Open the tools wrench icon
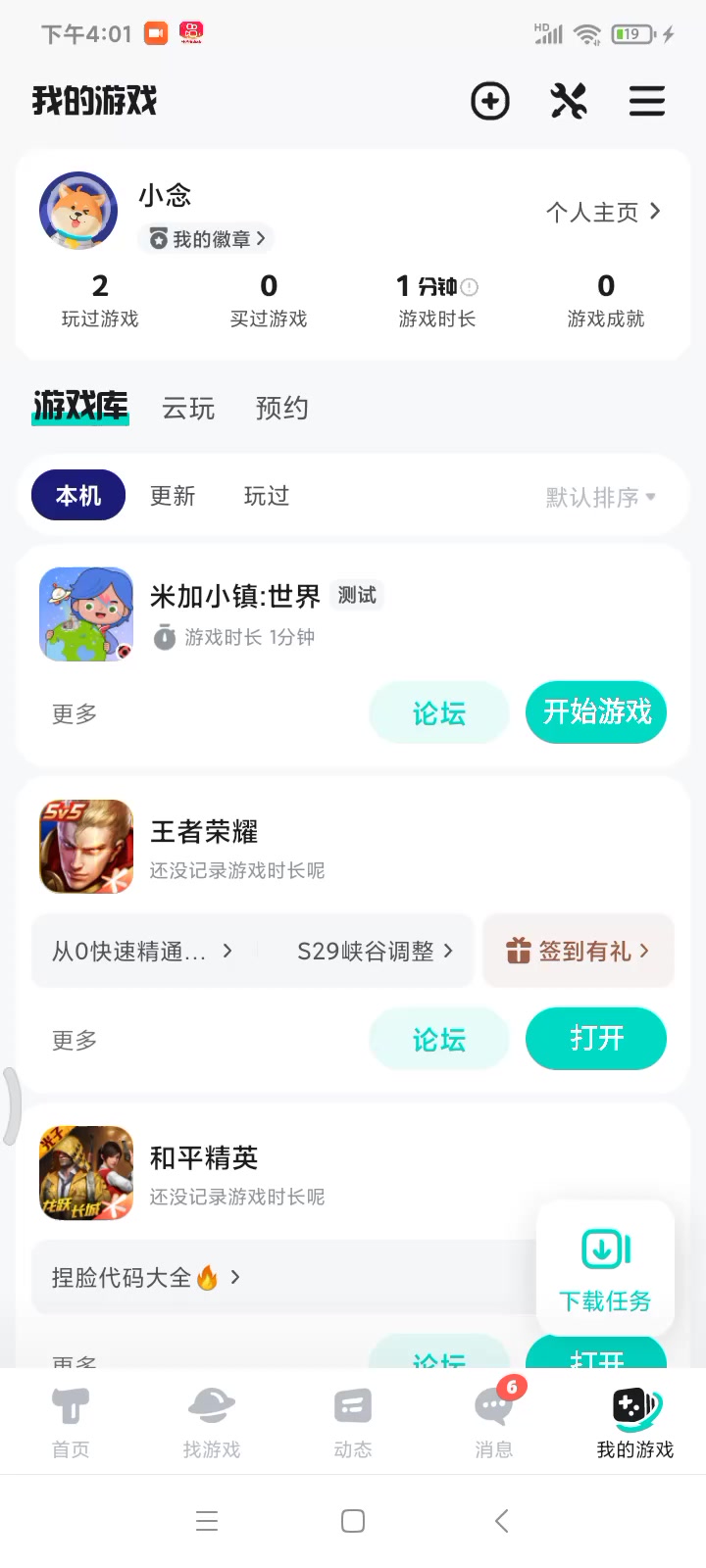 (x=569, y=101)
